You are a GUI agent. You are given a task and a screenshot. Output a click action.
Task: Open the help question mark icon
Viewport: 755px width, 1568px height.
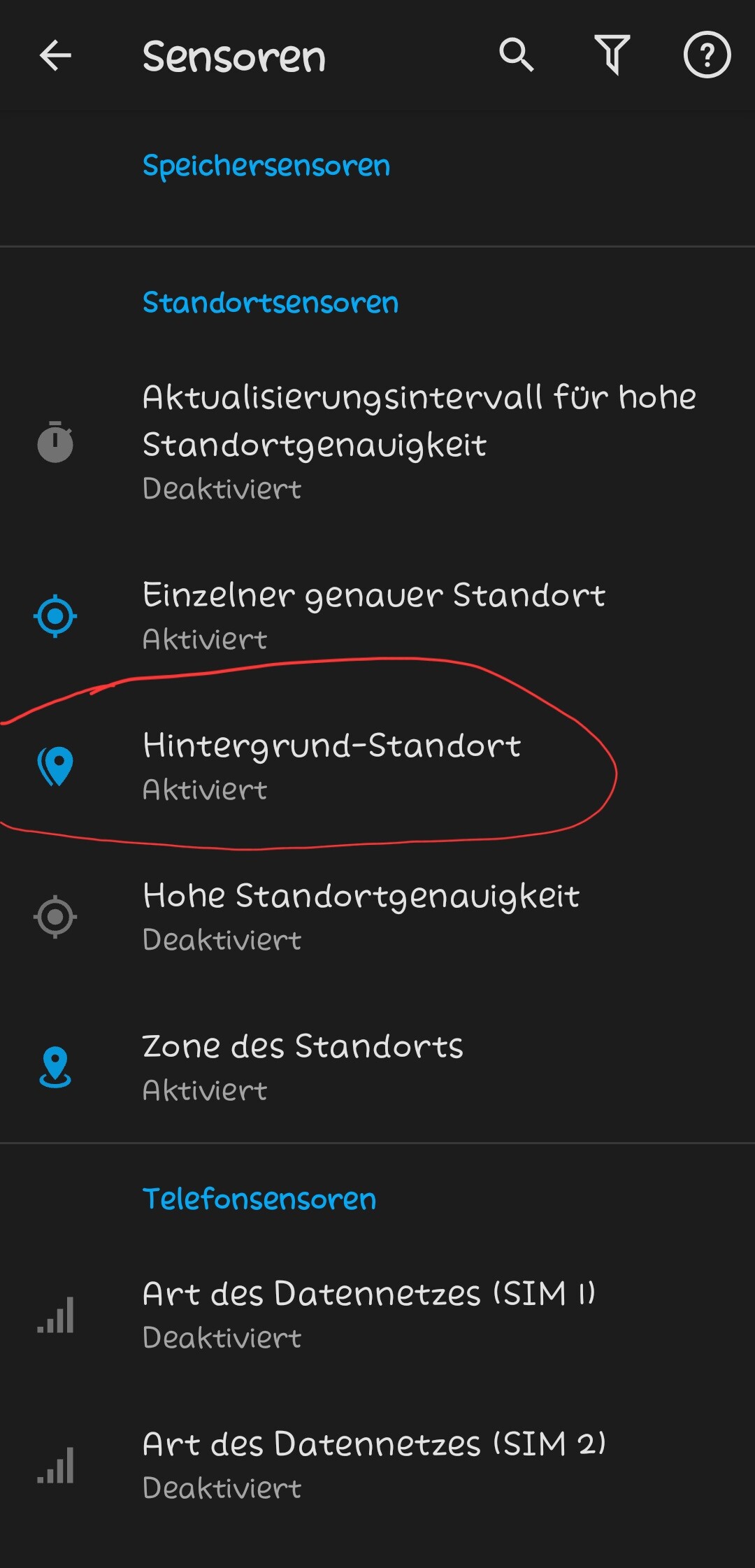[707, 55]
